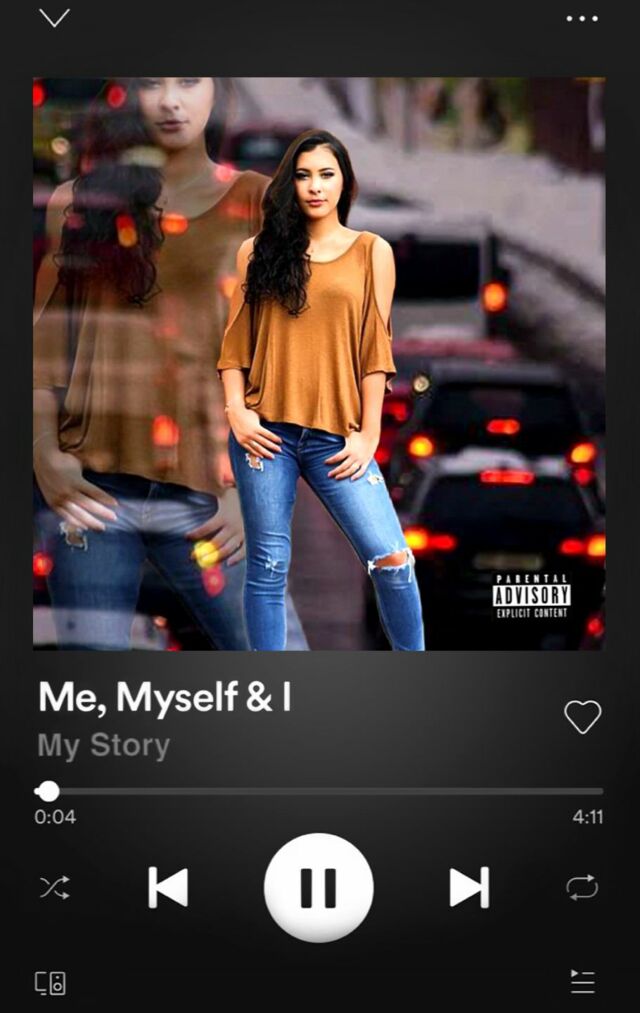The image size is (640, 1013).
Task: Enable repeat mode
Action: point(582,887)
